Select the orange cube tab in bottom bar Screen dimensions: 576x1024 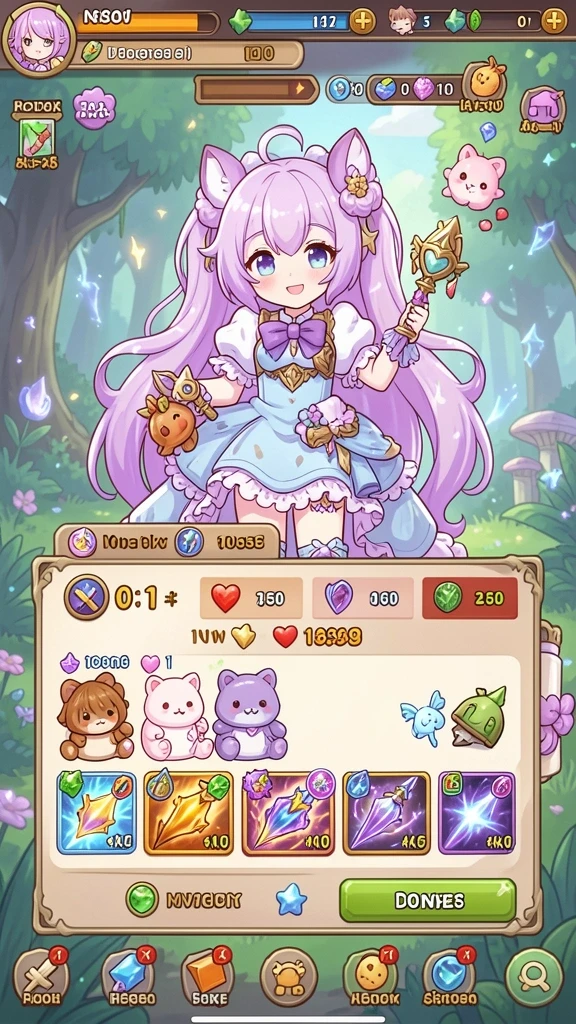click(206, 978)
